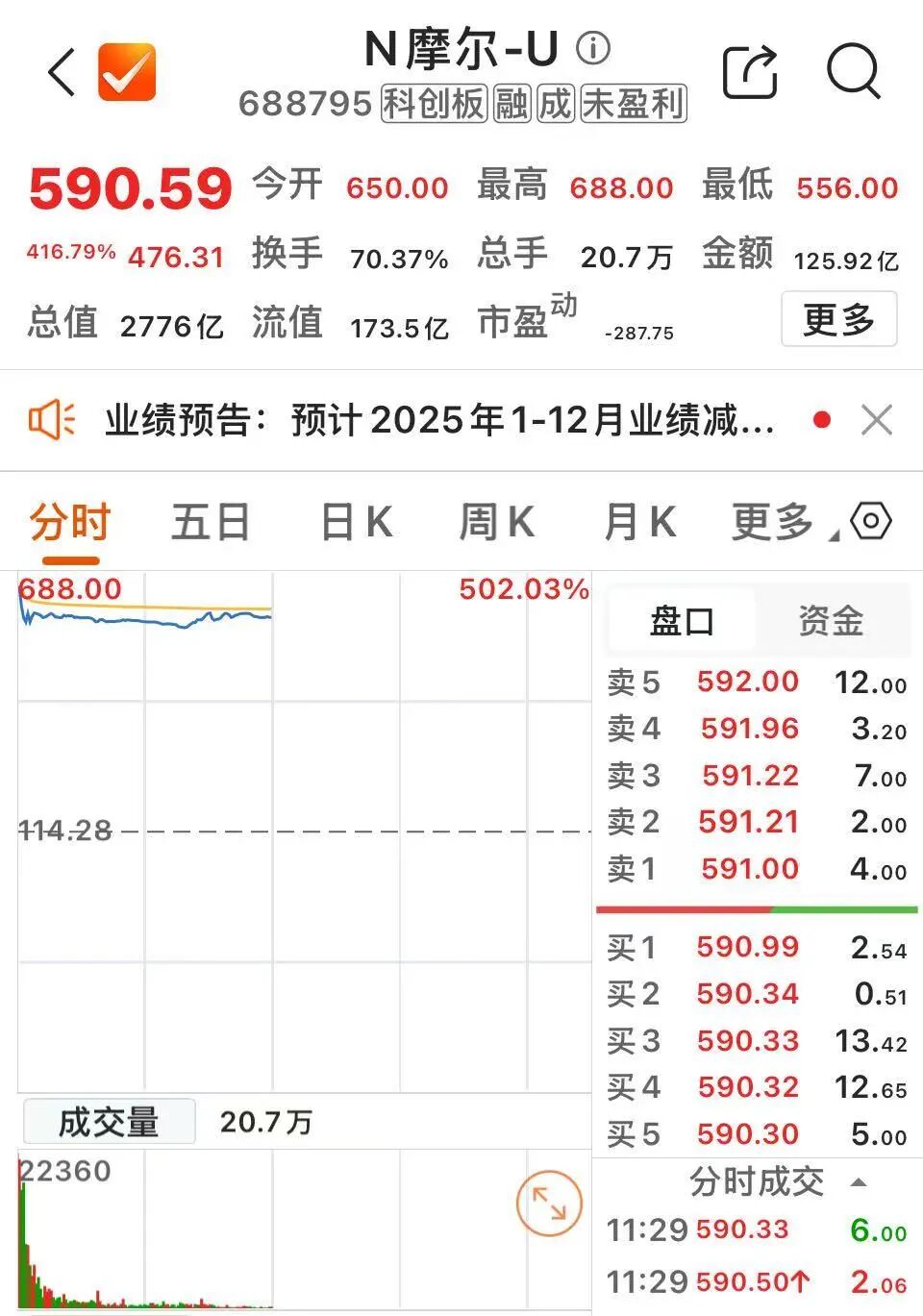The height and width of the screenshot is (1316, 923).
Task: Expand the chart to full screen
Action: (549, 1203)
